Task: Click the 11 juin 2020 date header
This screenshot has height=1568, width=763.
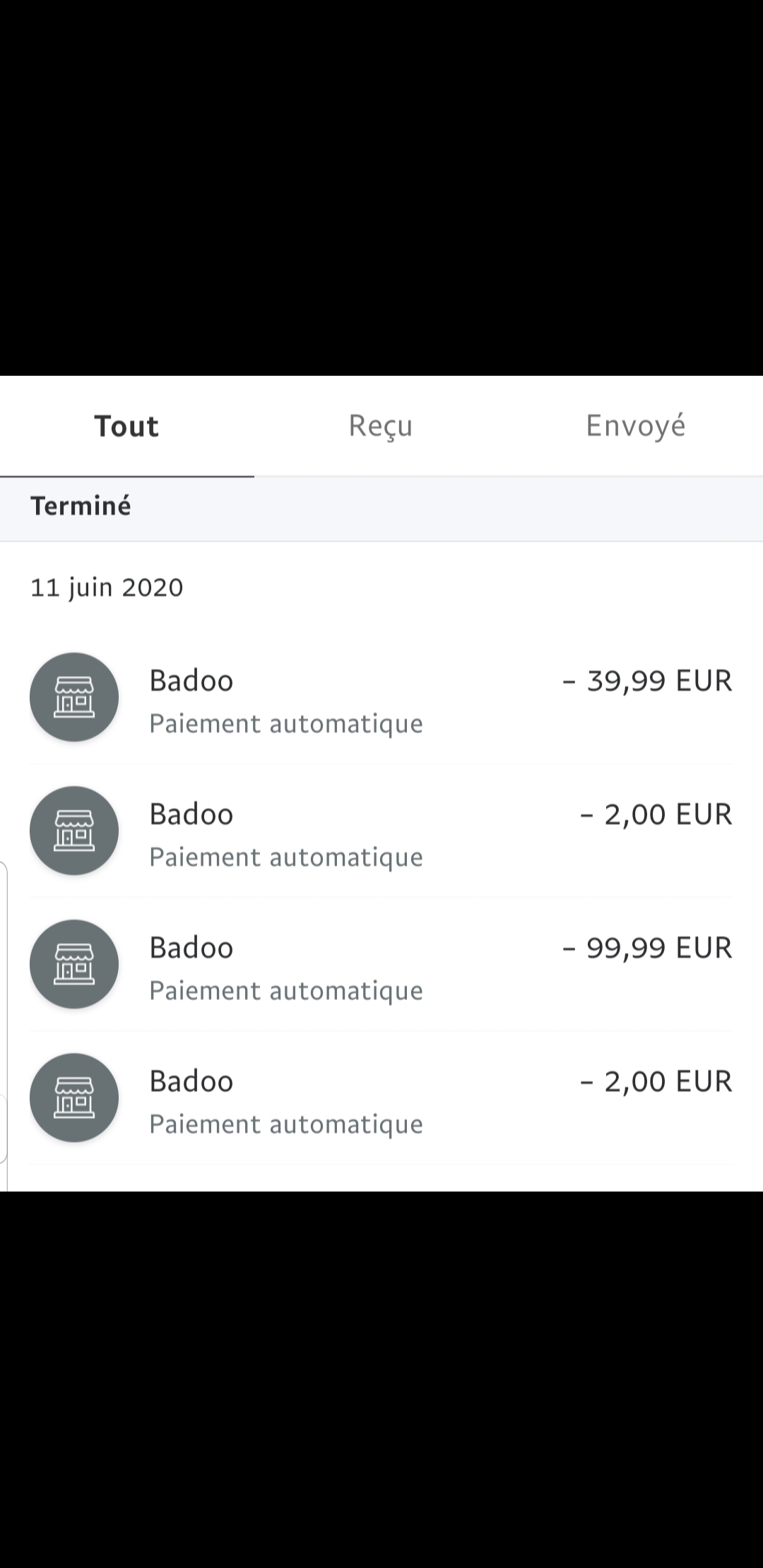Action: tap(107, 587)
